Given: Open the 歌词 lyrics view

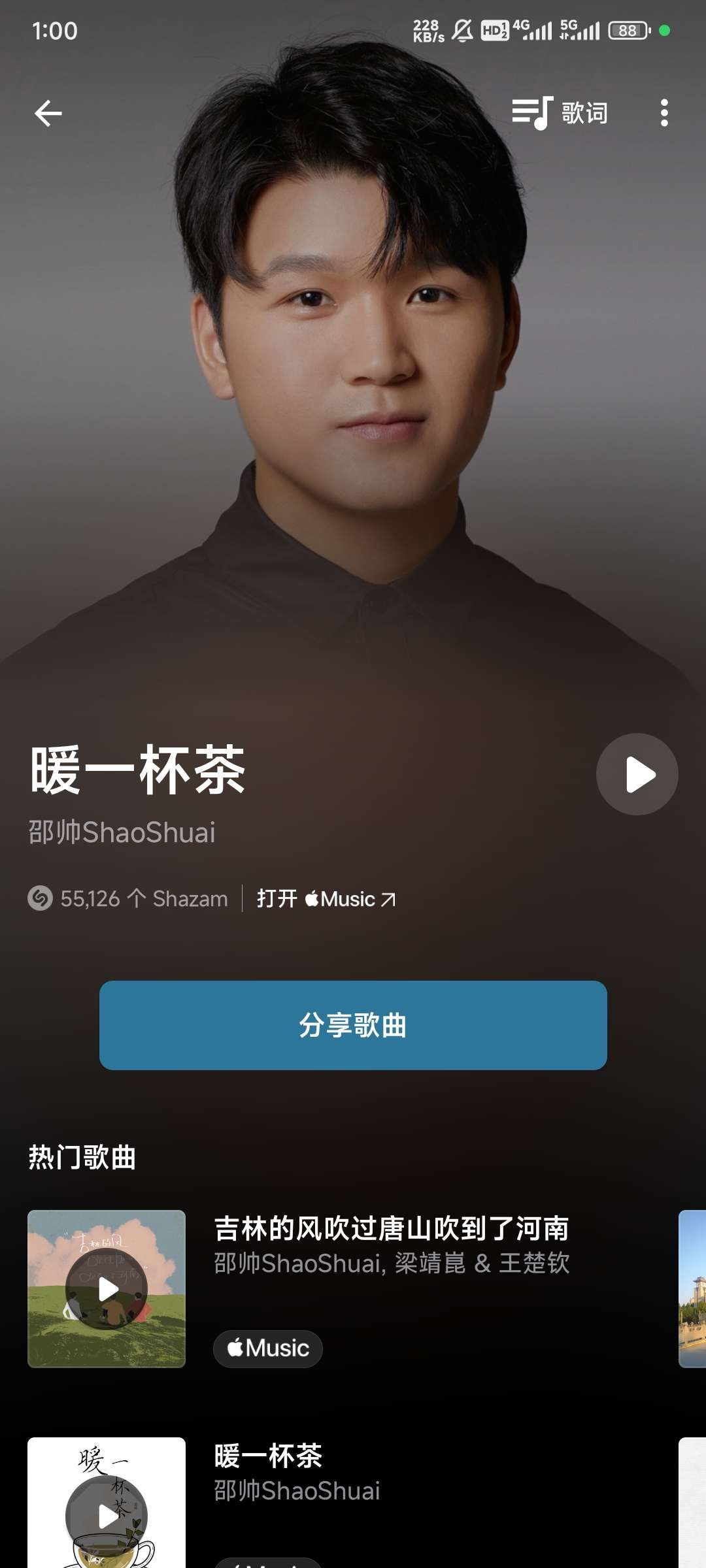Looking at the screenshot, I should point(560,113).
